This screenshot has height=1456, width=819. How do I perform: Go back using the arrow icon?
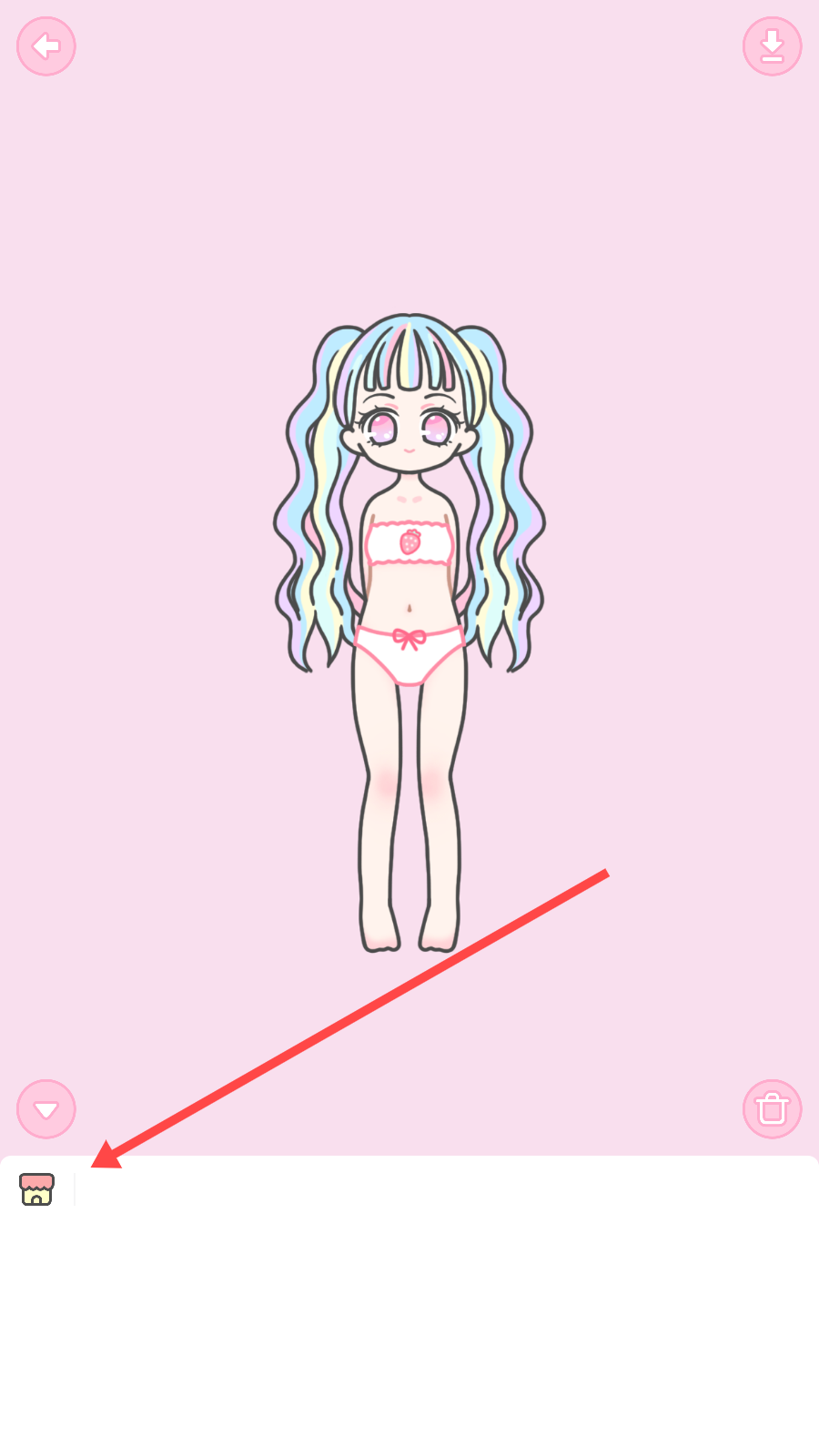pos(46,46)
